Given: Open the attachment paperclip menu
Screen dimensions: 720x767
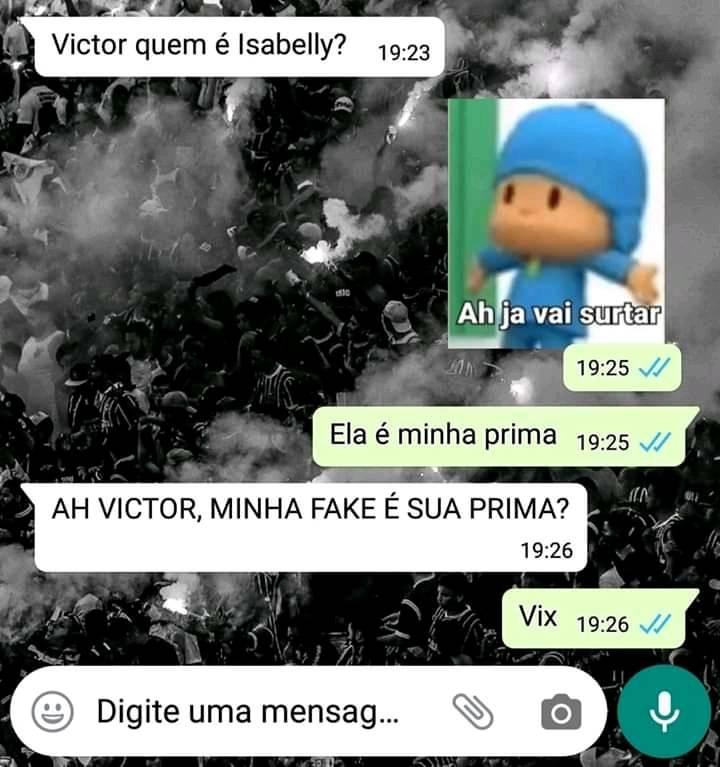Looking at the screenshot, I should [x=472, y=711].
